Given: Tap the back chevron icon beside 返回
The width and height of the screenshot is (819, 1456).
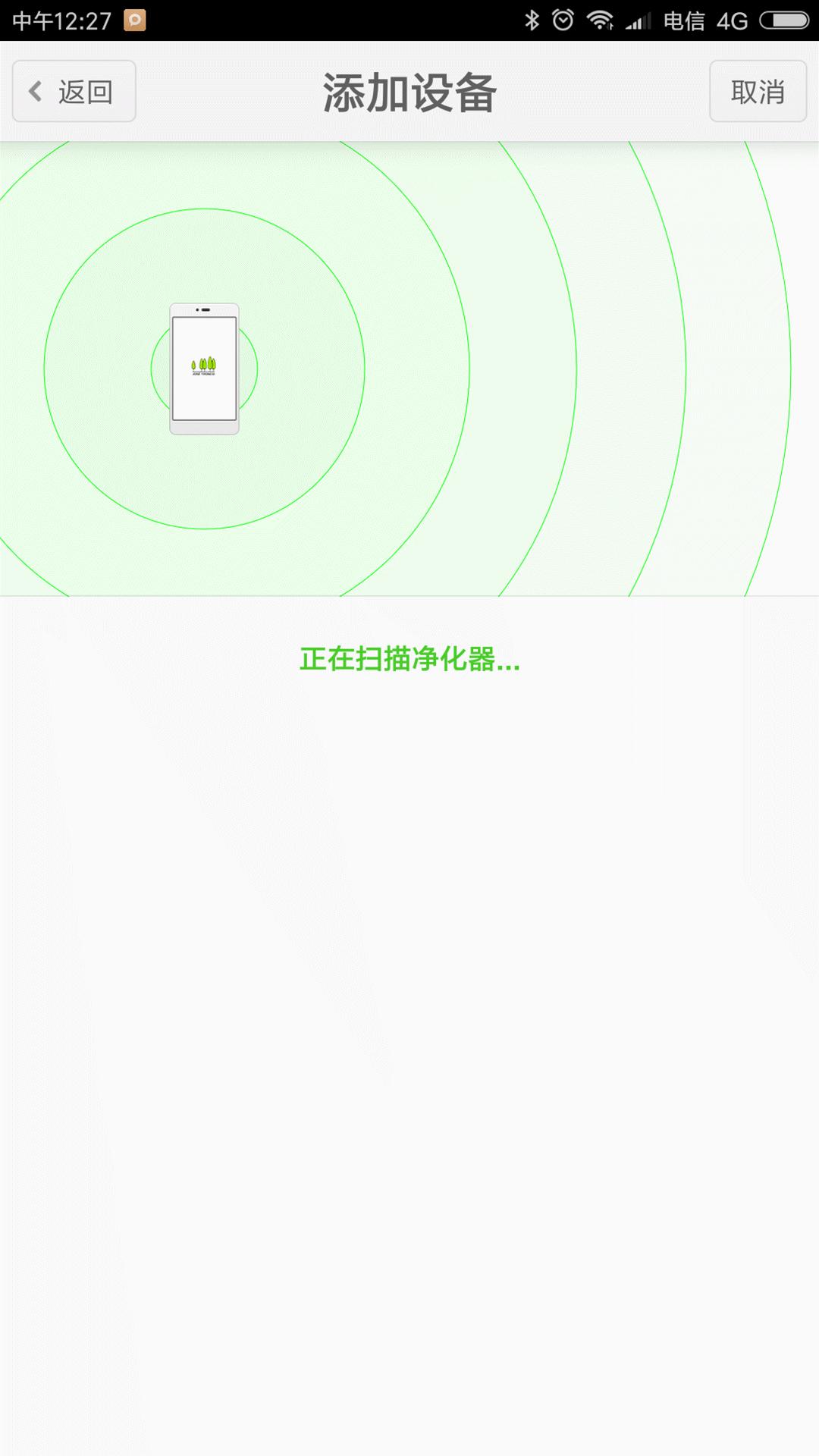Looking at the screenshot, I should (x=34, y=91).
